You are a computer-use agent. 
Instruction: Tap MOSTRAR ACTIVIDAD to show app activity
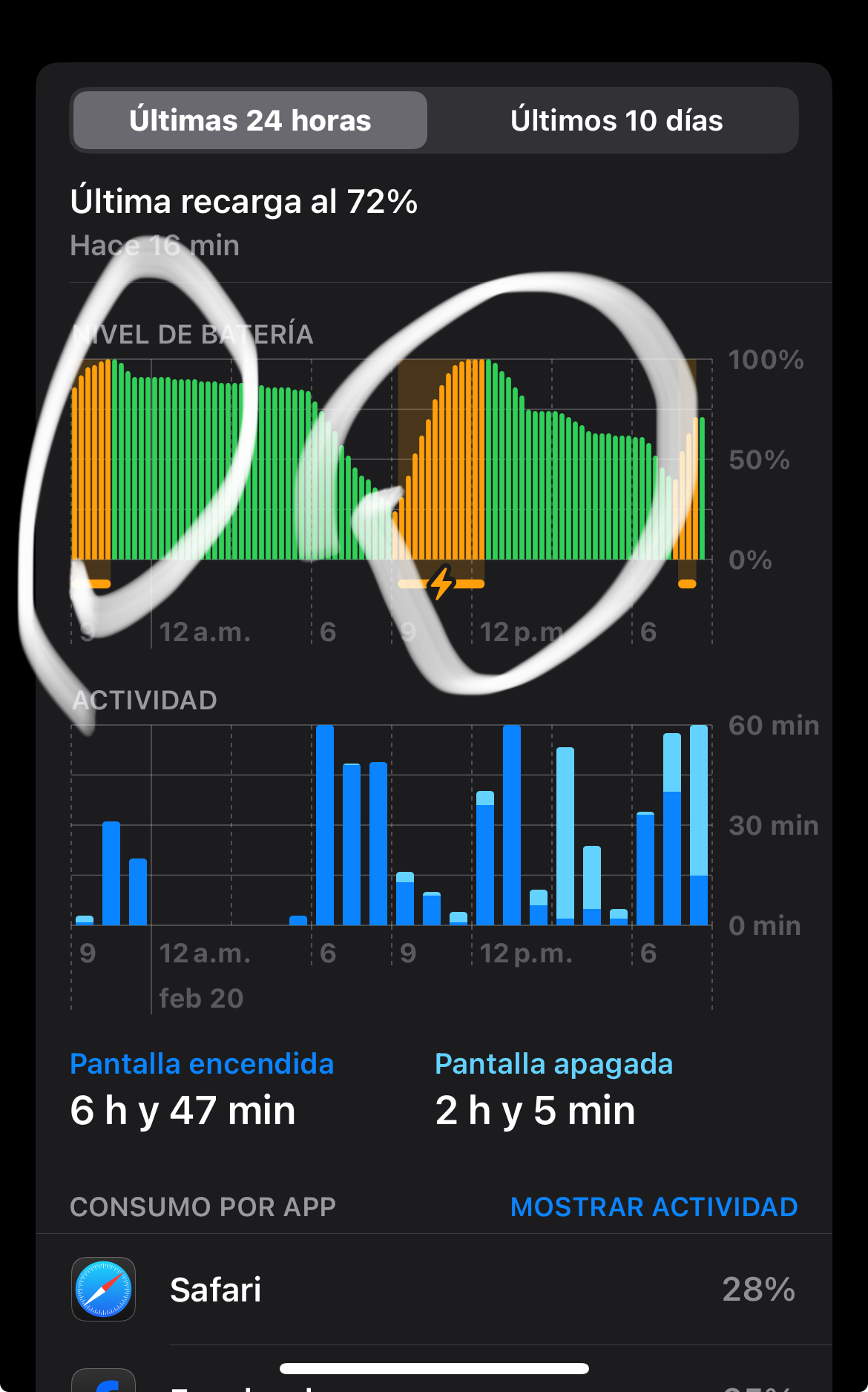pyautogui.click(x=654, y=1207)
